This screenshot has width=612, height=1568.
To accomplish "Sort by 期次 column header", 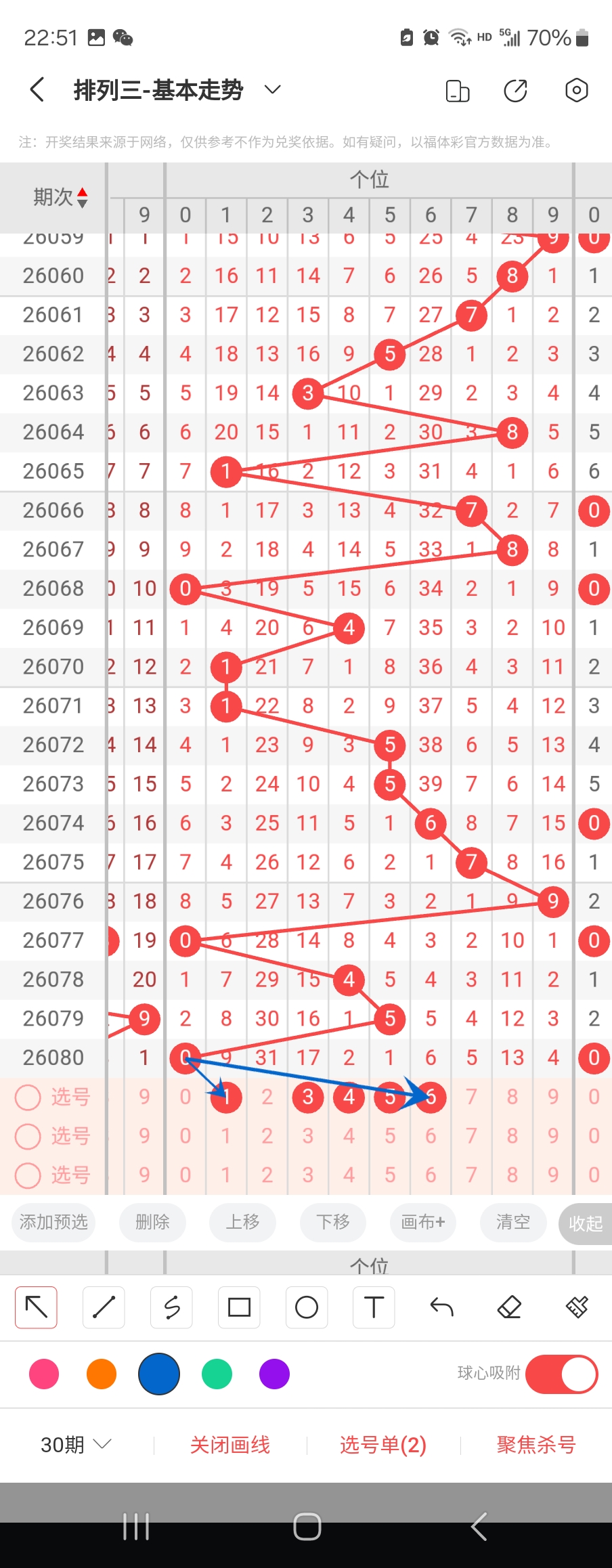I will pyautogui.click(x=61, y=197).
